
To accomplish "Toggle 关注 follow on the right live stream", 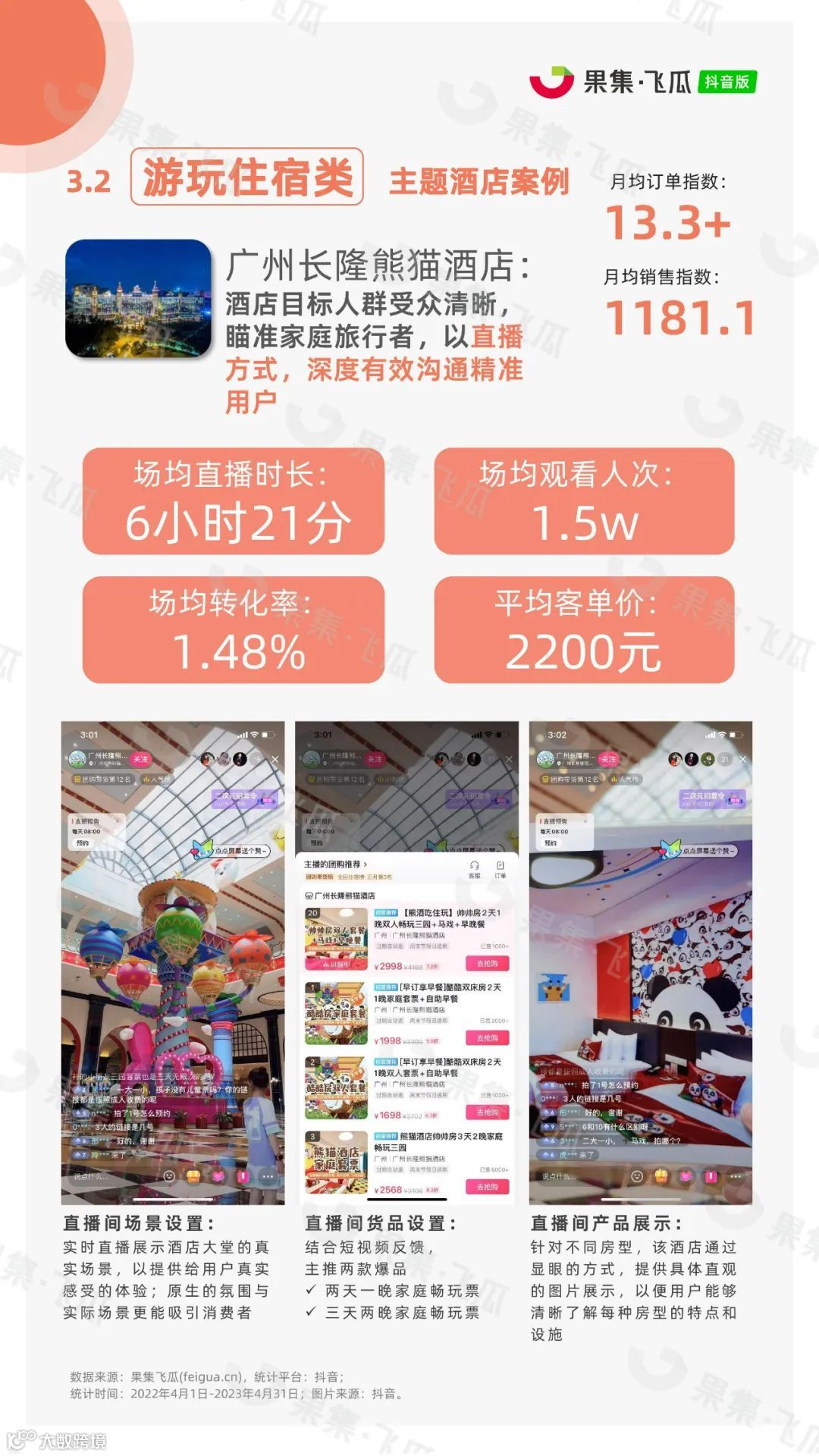I will click(609, 758).
